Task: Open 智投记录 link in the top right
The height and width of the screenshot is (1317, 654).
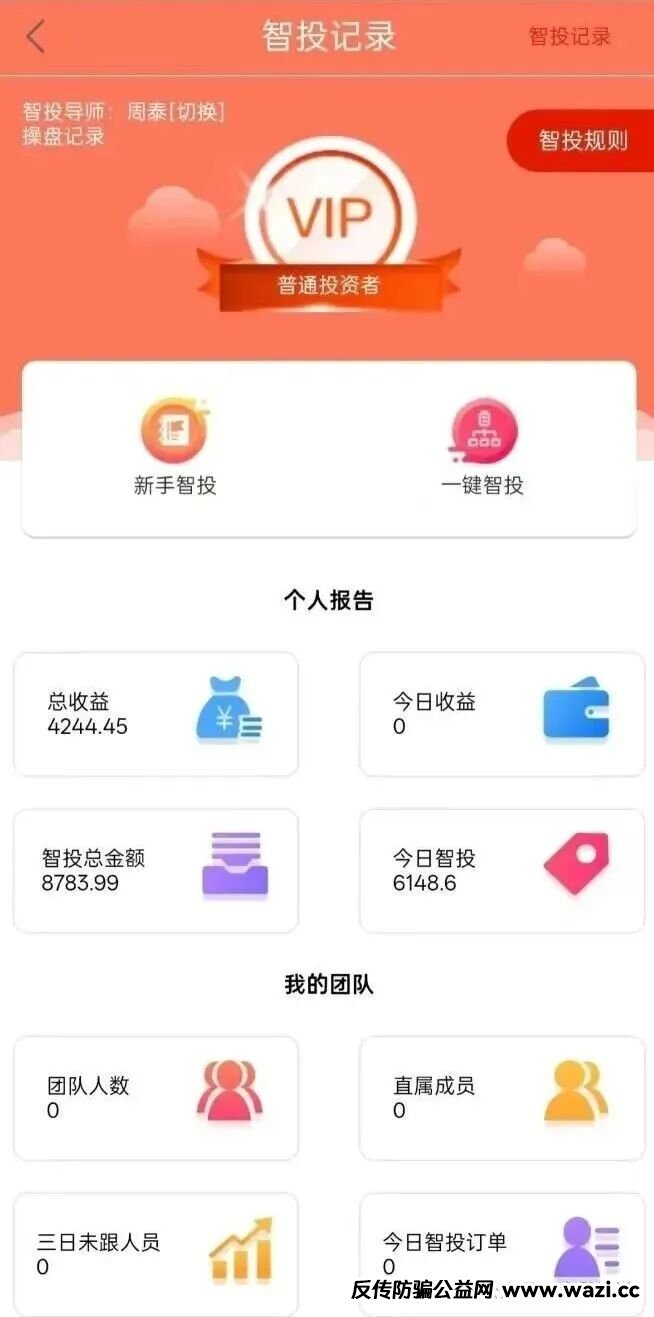Action: pos(569,37)
